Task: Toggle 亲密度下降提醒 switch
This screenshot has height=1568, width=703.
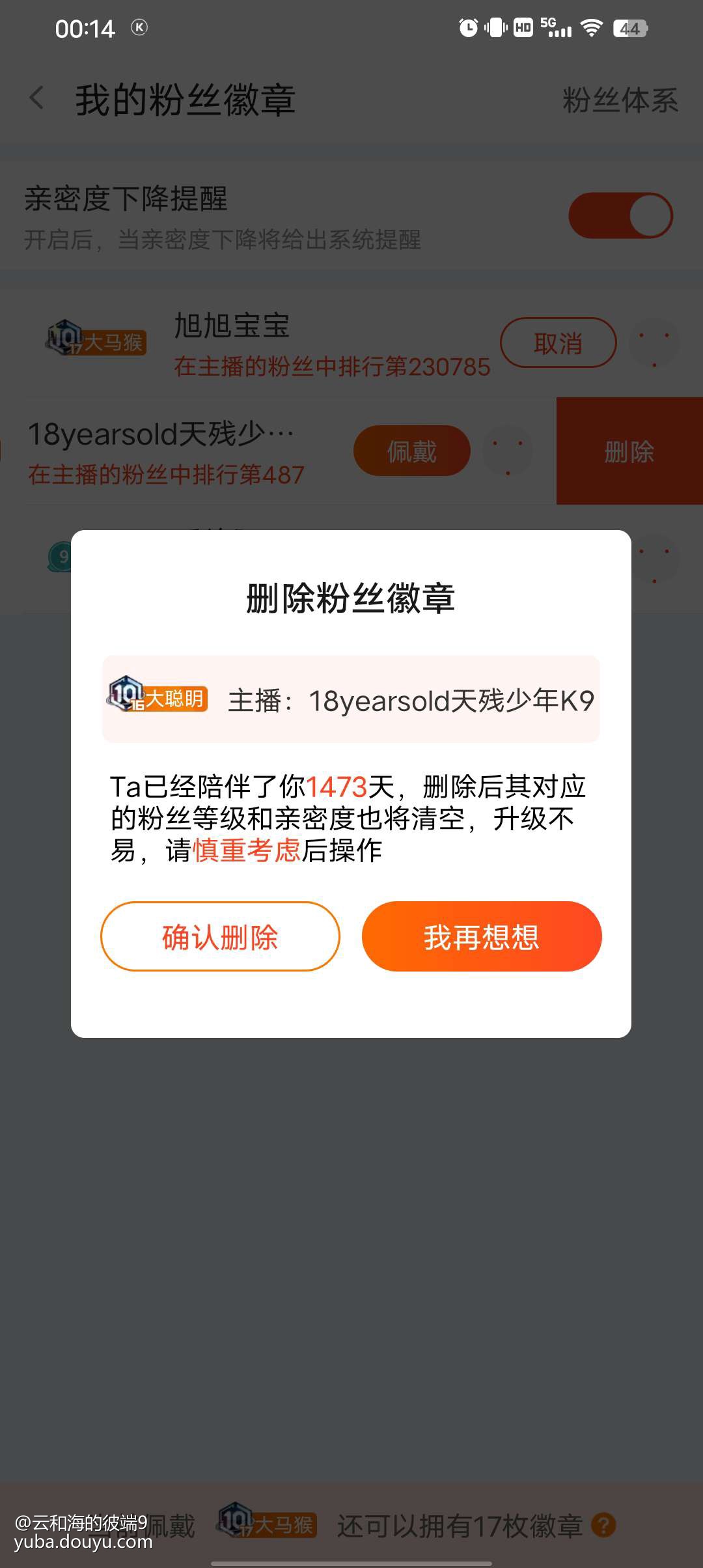Action: (x=620, y=216)
